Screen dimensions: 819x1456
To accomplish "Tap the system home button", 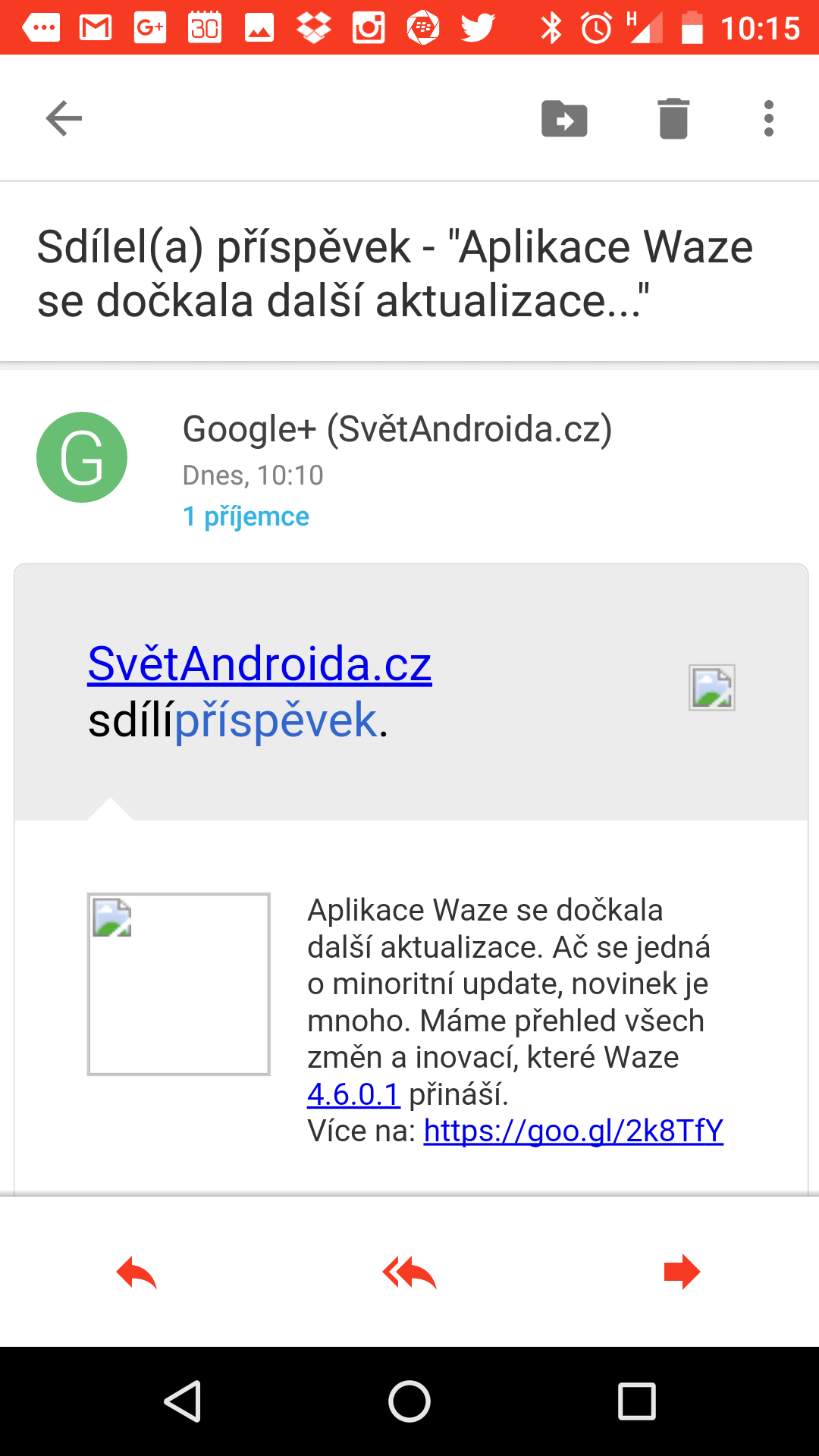I will pos(409,1401).
